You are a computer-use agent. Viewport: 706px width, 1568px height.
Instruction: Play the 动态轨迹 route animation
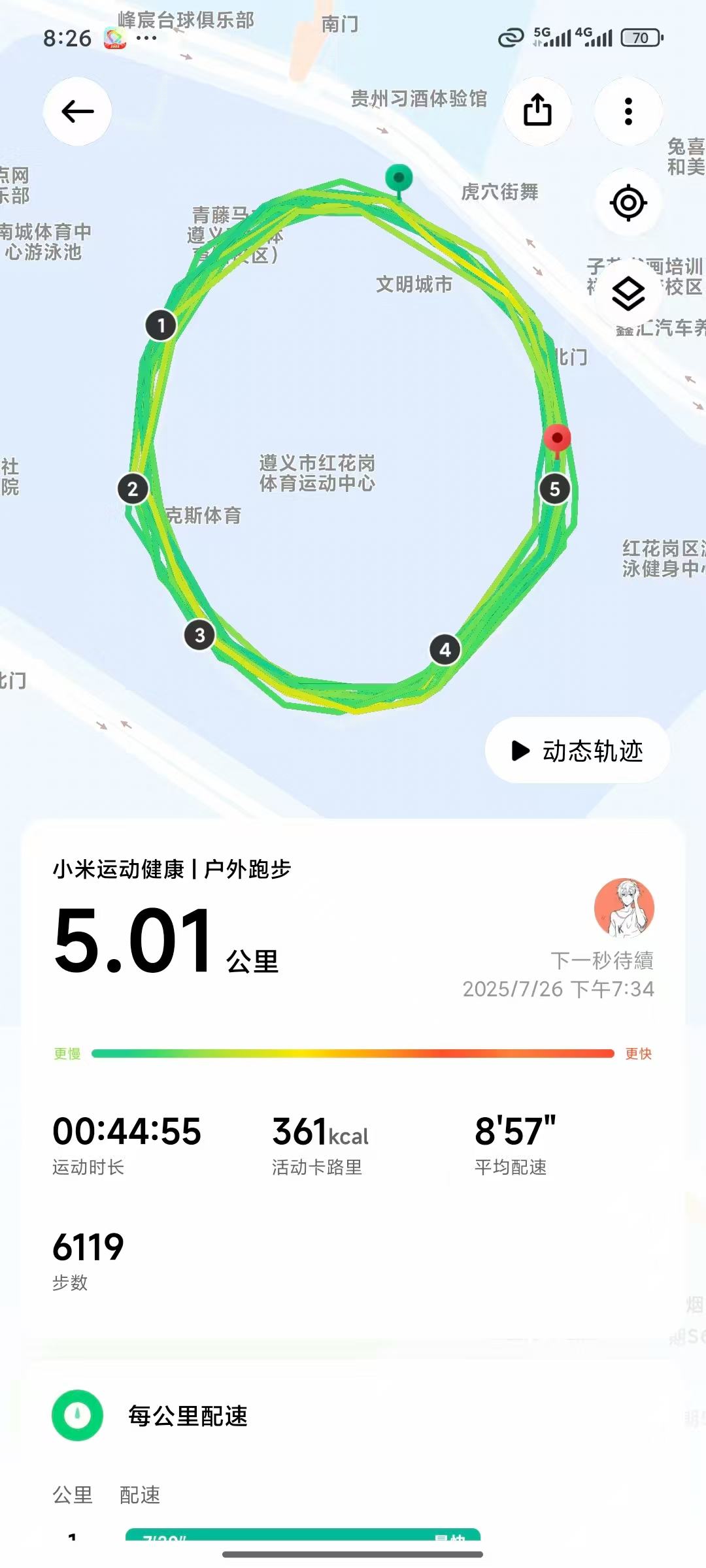tap(577, 751)
